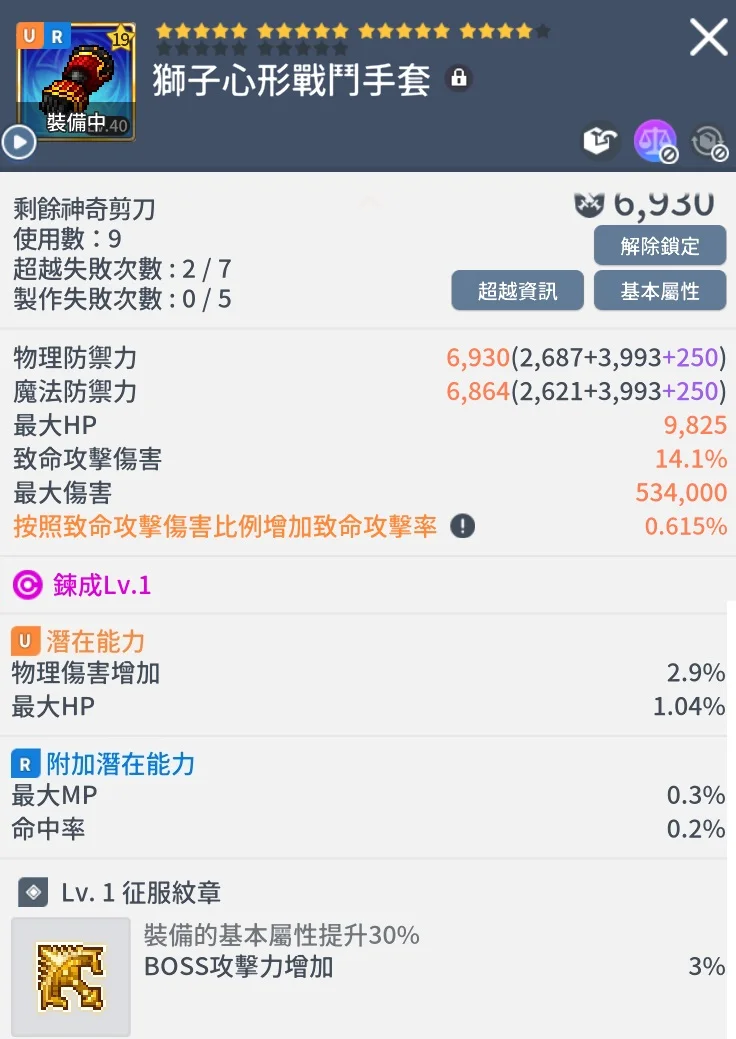Tap the 解除鎖定 button

pyautogui.click(x=659, y=245)
